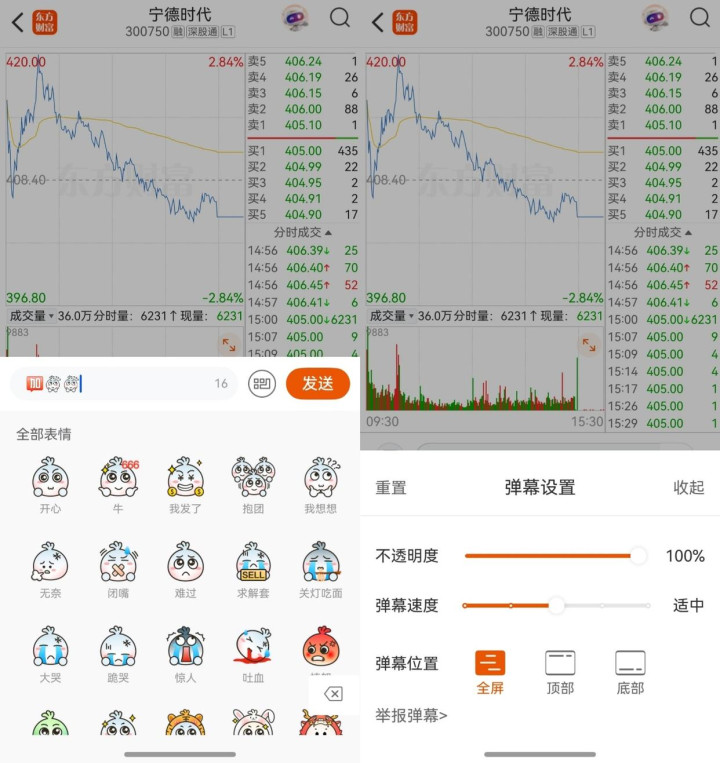Viewport: 720px width, 763px height.
Task: Collapse the danmaku settings with 收起
Action: [688, 488]
